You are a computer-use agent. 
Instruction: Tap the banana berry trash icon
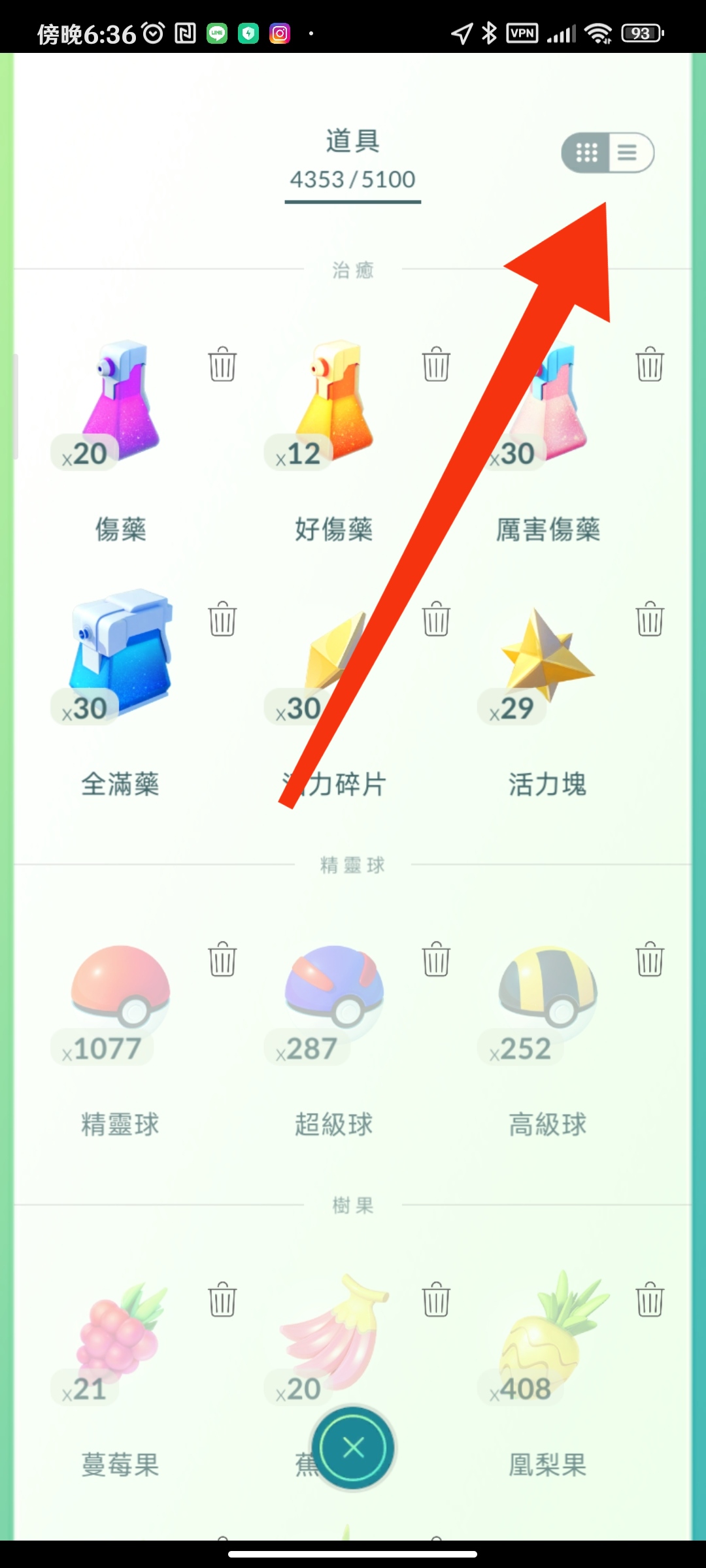point(436,1299)
